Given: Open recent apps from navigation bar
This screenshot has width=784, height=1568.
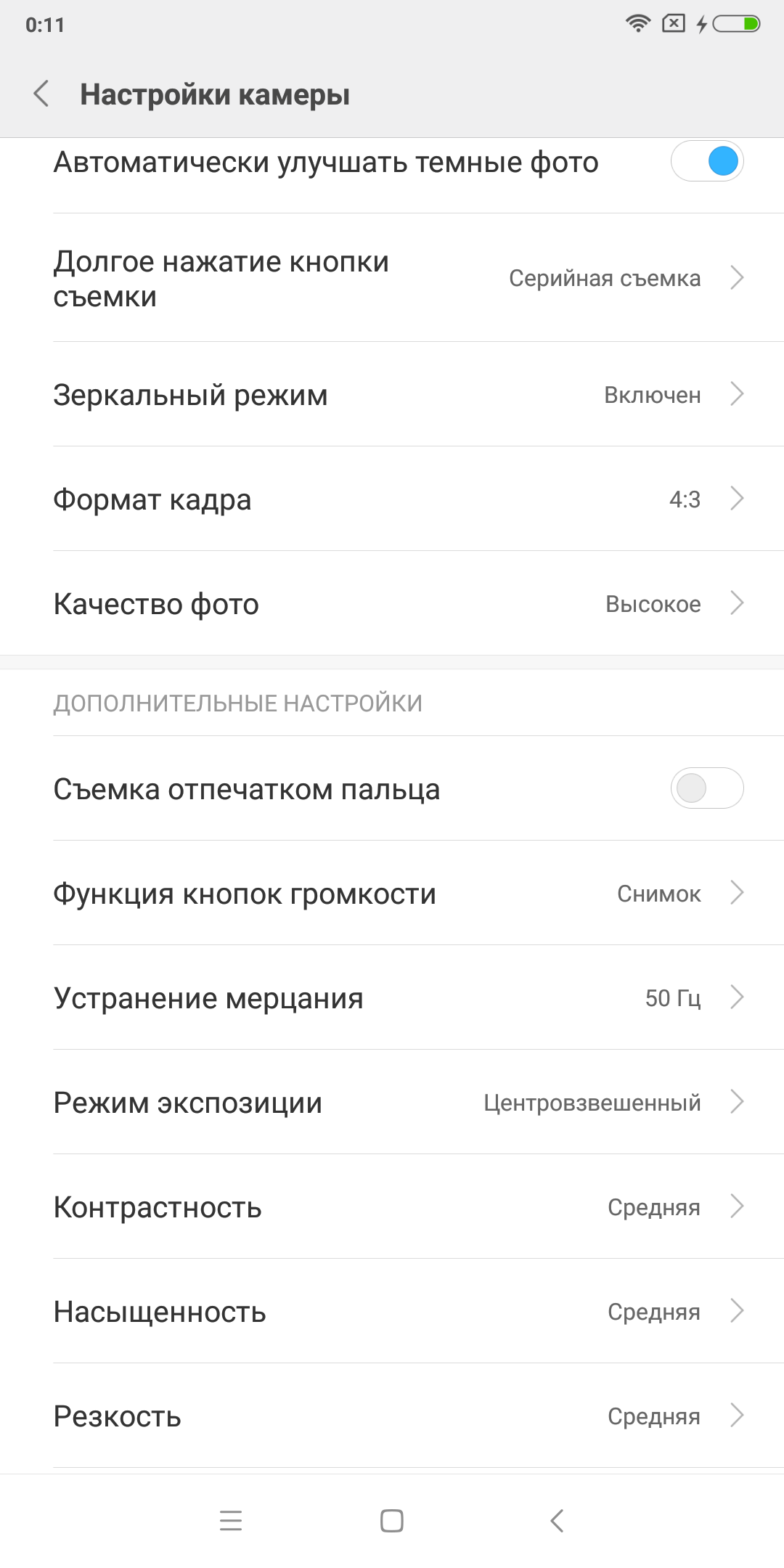Looking at the screenshot, I should click(x=231, y=1520).
